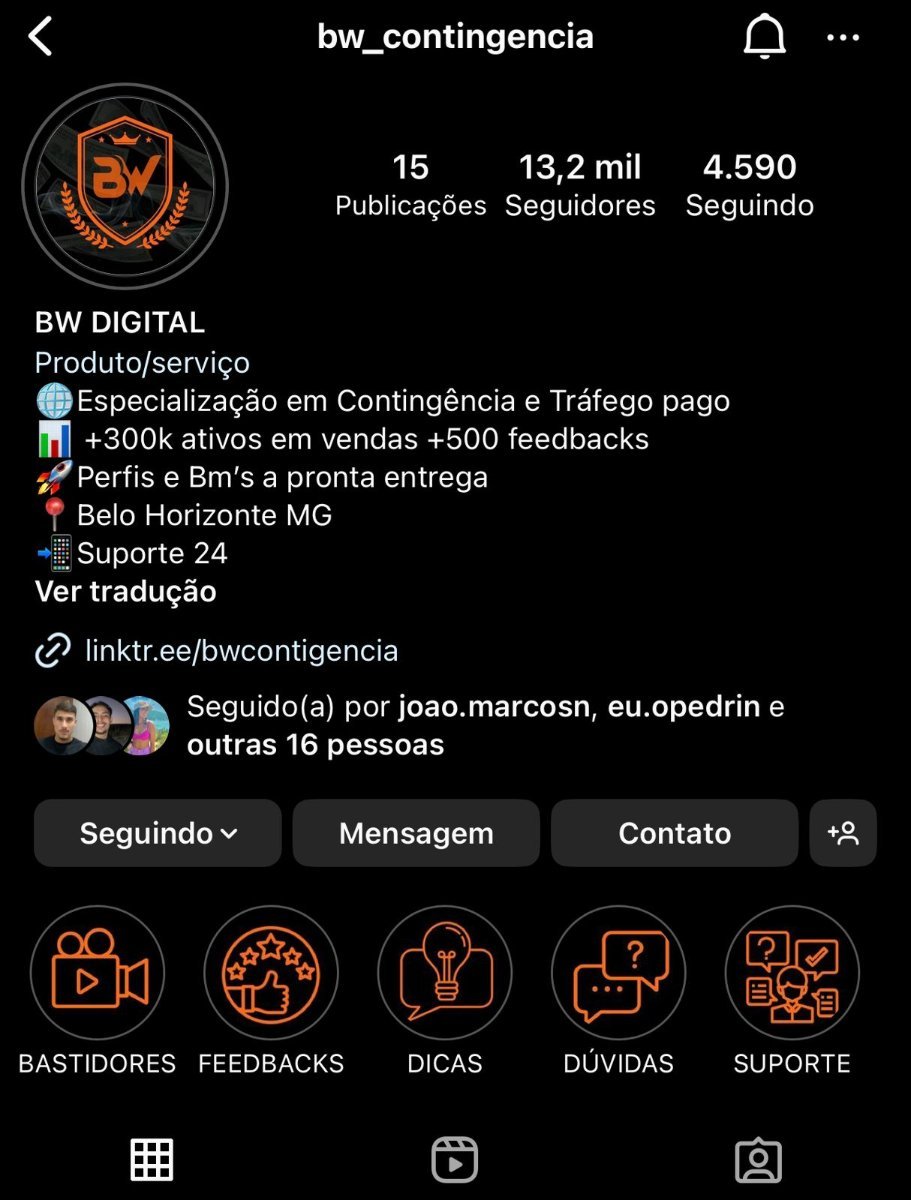Tap Ver tradução under the bio
This screenshot has height=1200, width=911.
(x=126, y=591)
